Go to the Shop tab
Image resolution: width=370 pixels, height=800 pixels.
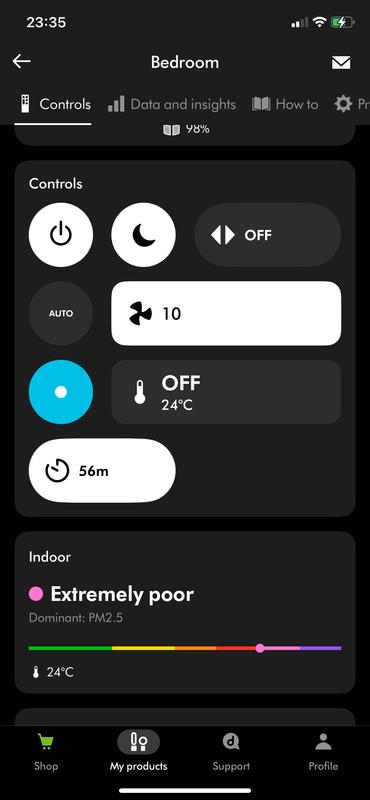[46, 752]
